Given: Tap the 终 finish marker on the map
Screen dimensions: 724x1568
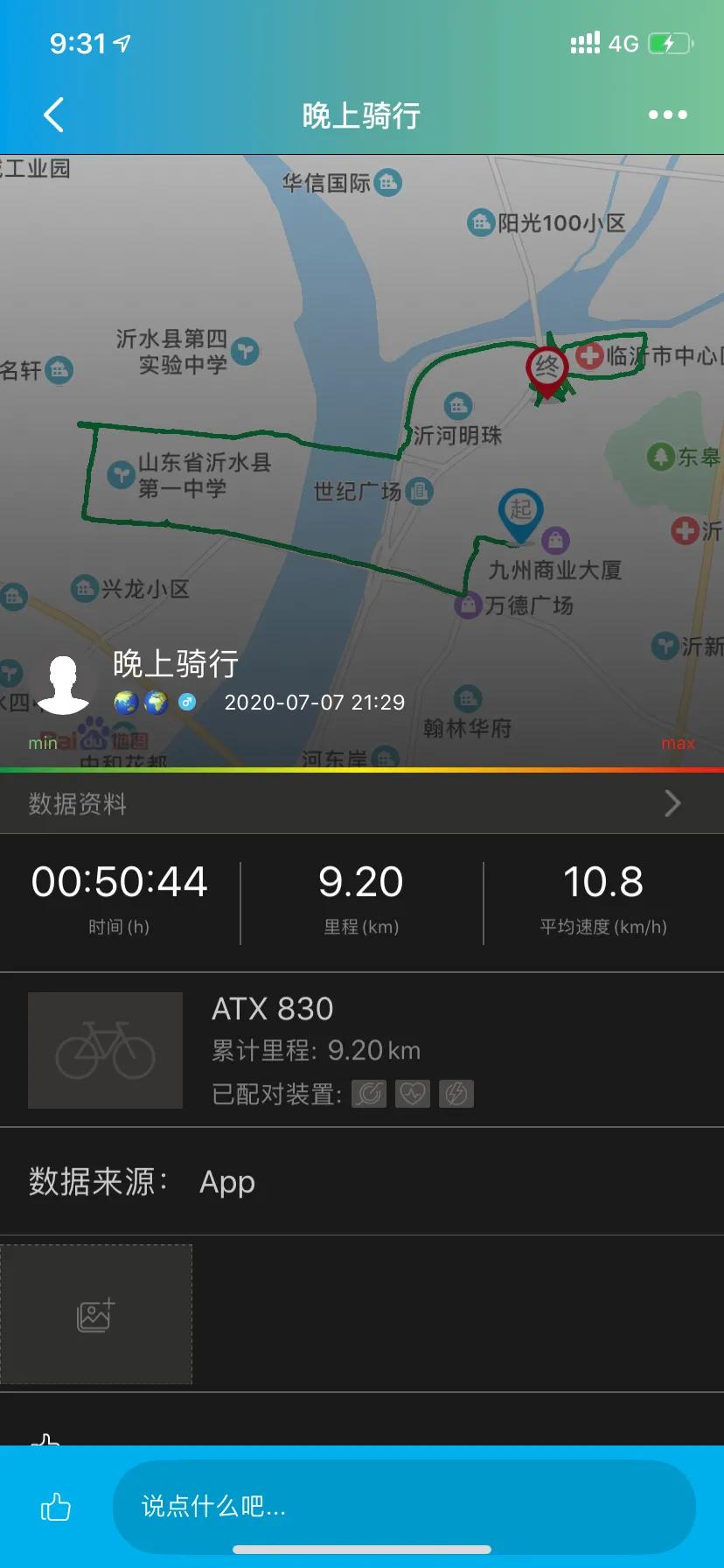Looking at the screenshot, I should pos(546,367).
